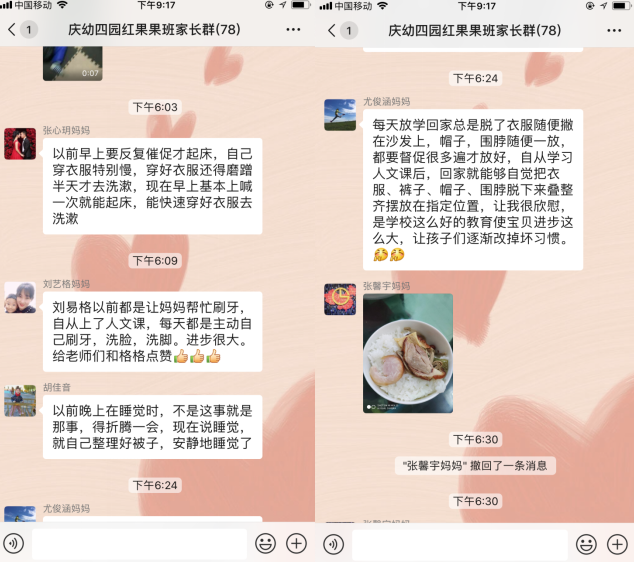Open 胡佳音's profile avatar

click(20, 400)
